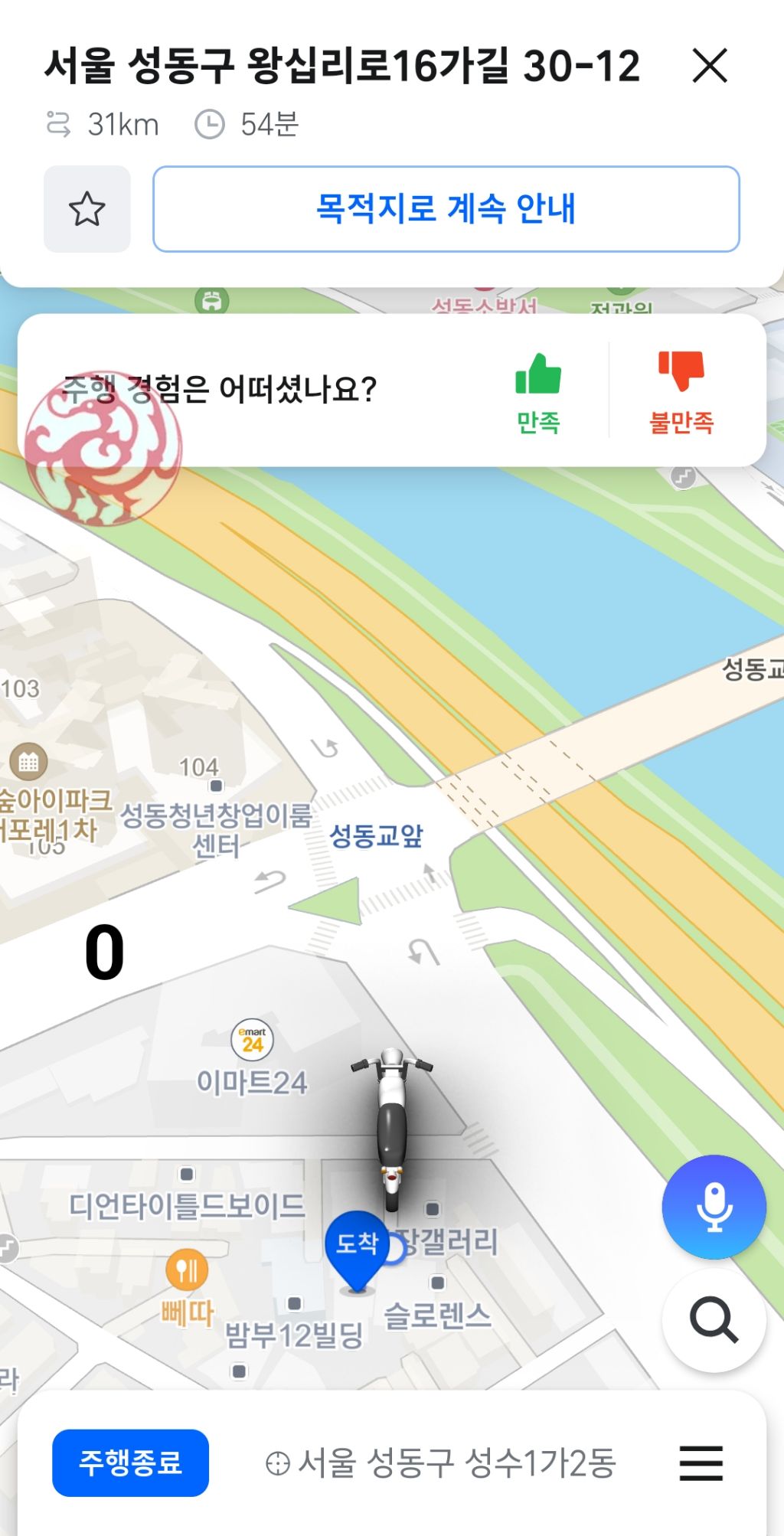The image size is (784, 1536).
Task: Select the 뻬따 restaurant marker
Action: click(x=186, y=1271)
